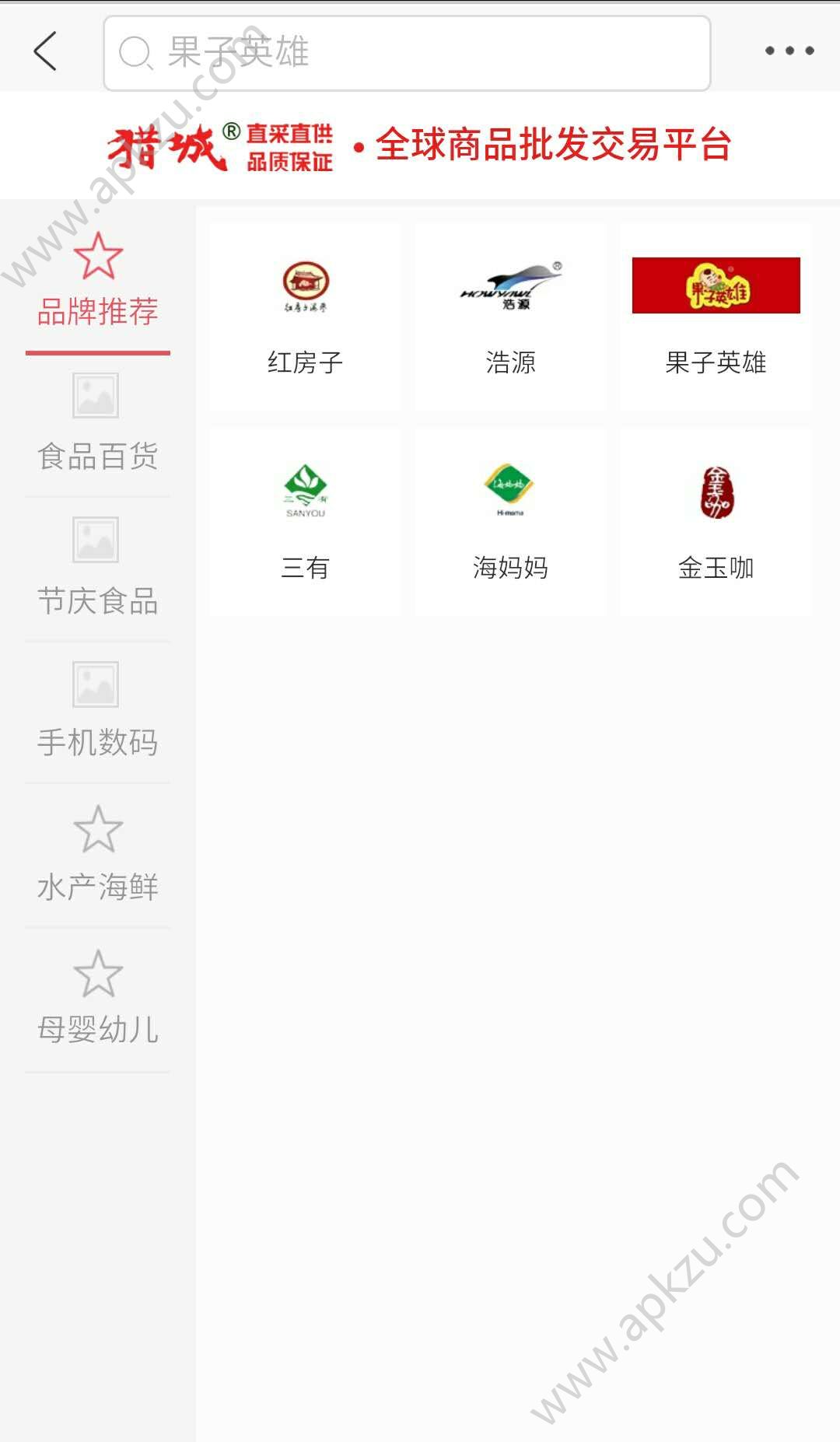Click the 果子英雄 brand name text
The height and width of the screenshot is (1442, 840).
point(716,363)
